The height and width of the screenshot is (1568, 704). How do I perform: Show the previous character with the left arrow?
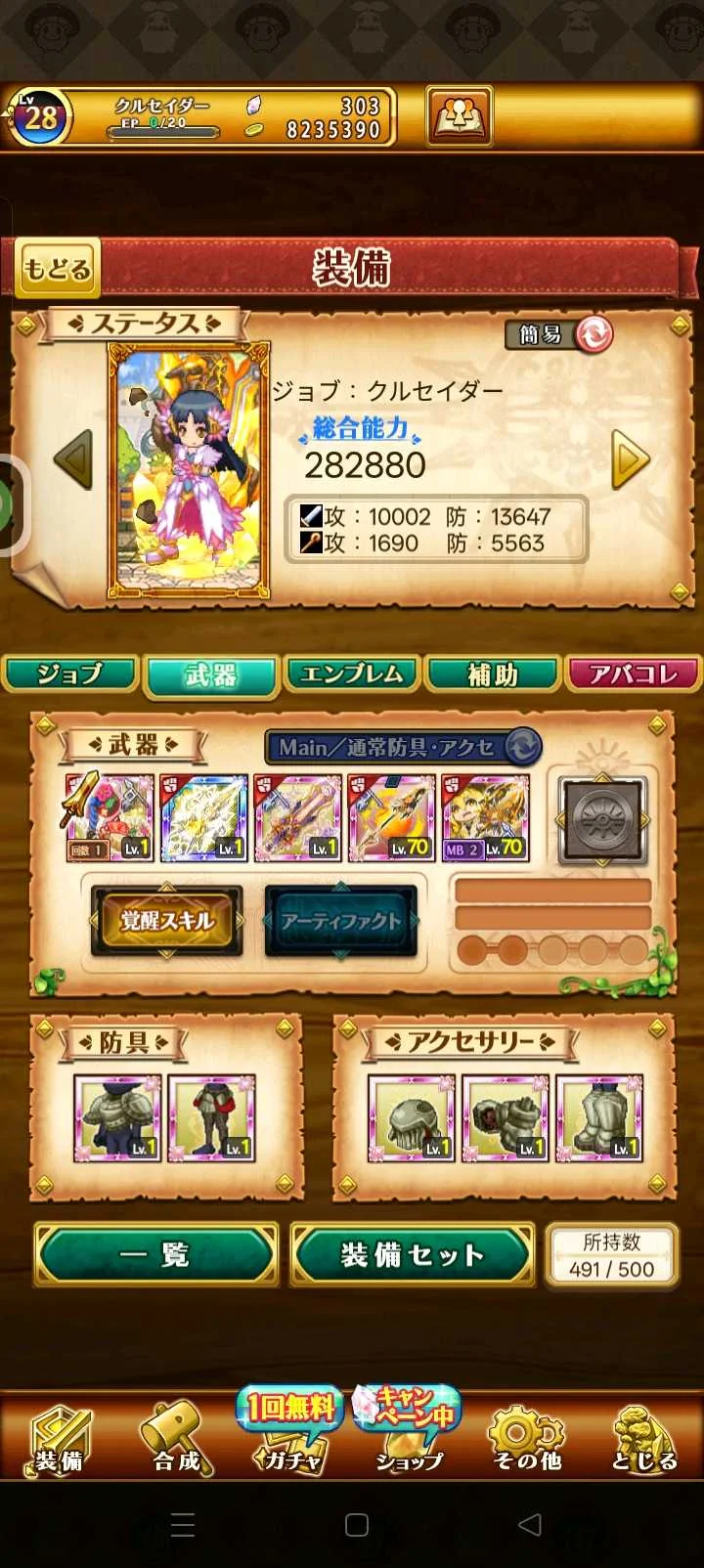(73, 458)
